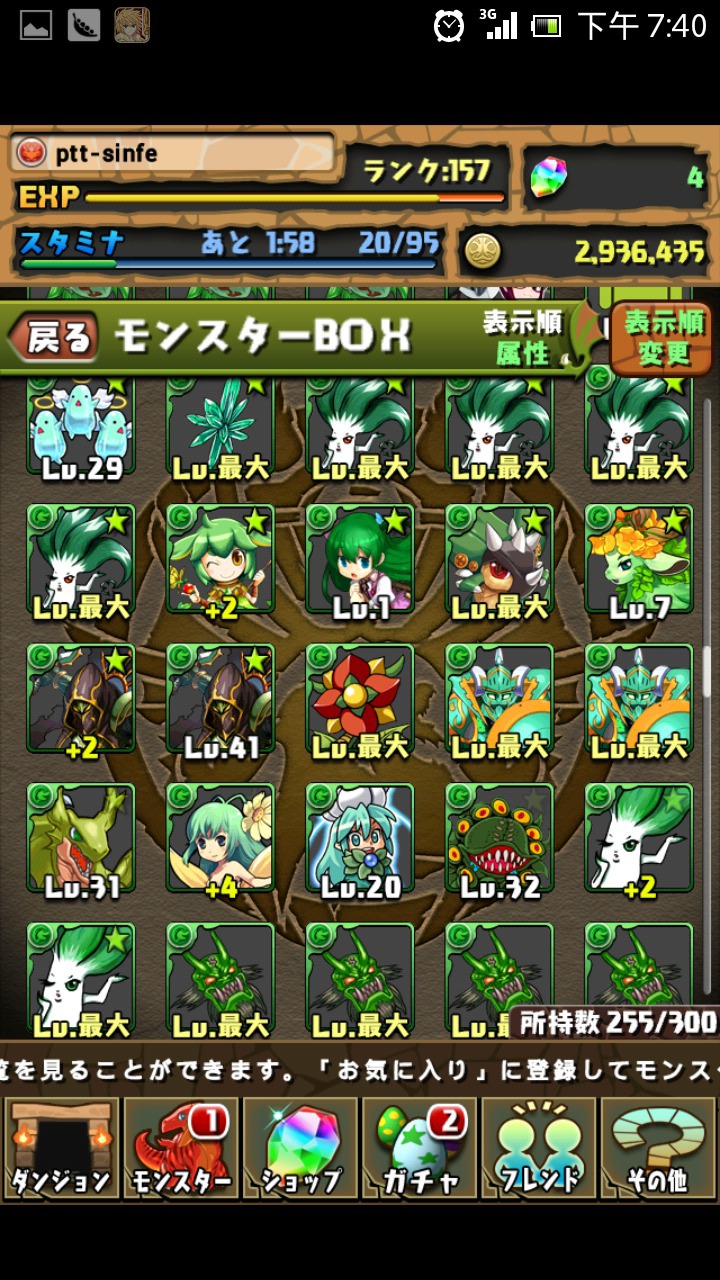Open the フレンド tab

pos(538,1148)
